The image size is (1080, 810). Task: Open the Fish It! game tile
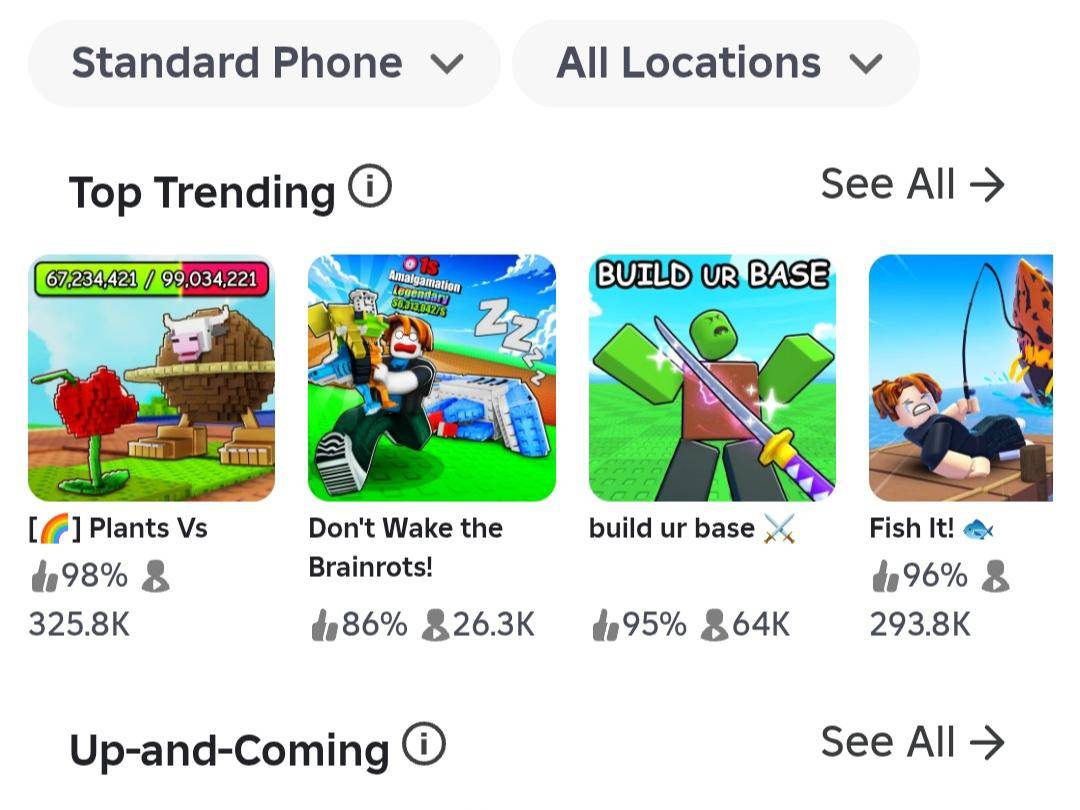pyautogui.click(x=960, y=378)
